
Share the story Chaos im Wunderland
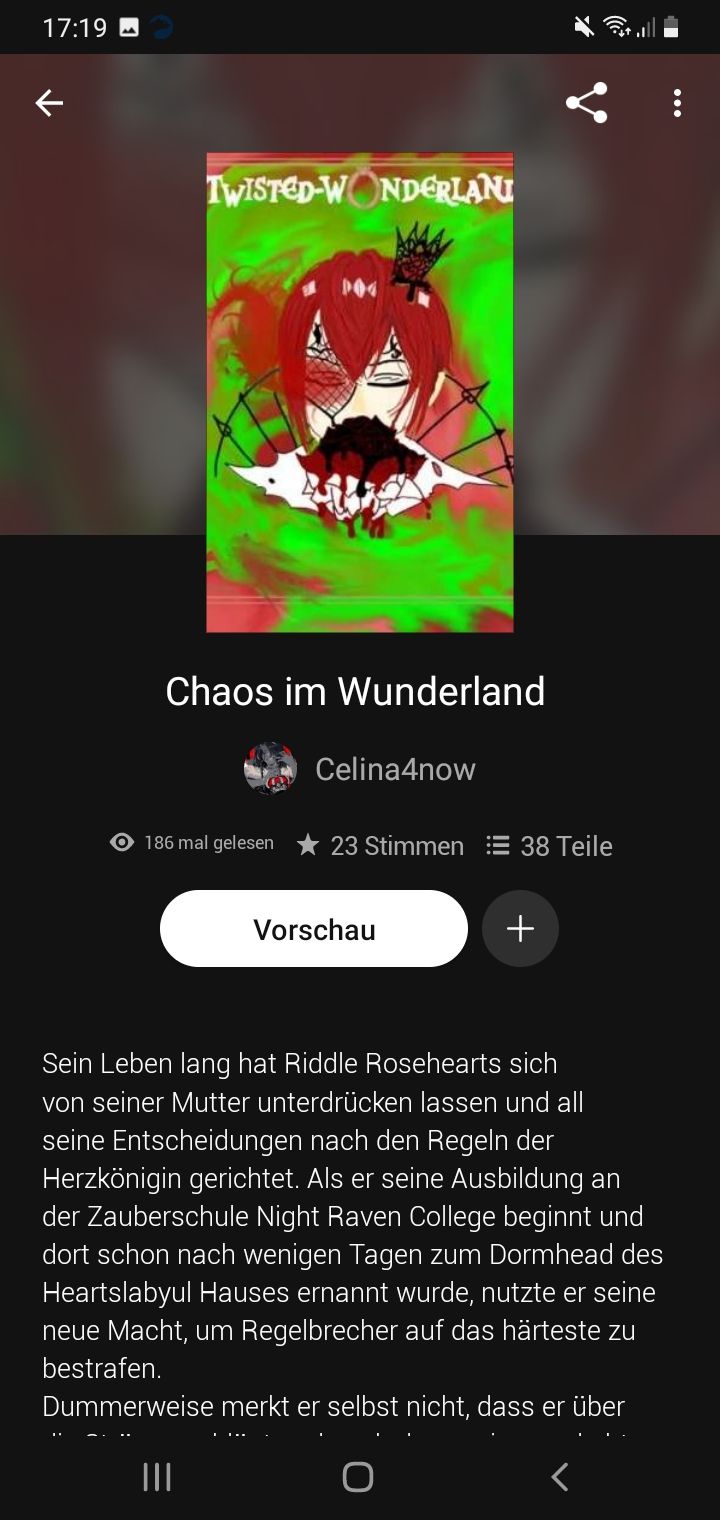[586, 103]
